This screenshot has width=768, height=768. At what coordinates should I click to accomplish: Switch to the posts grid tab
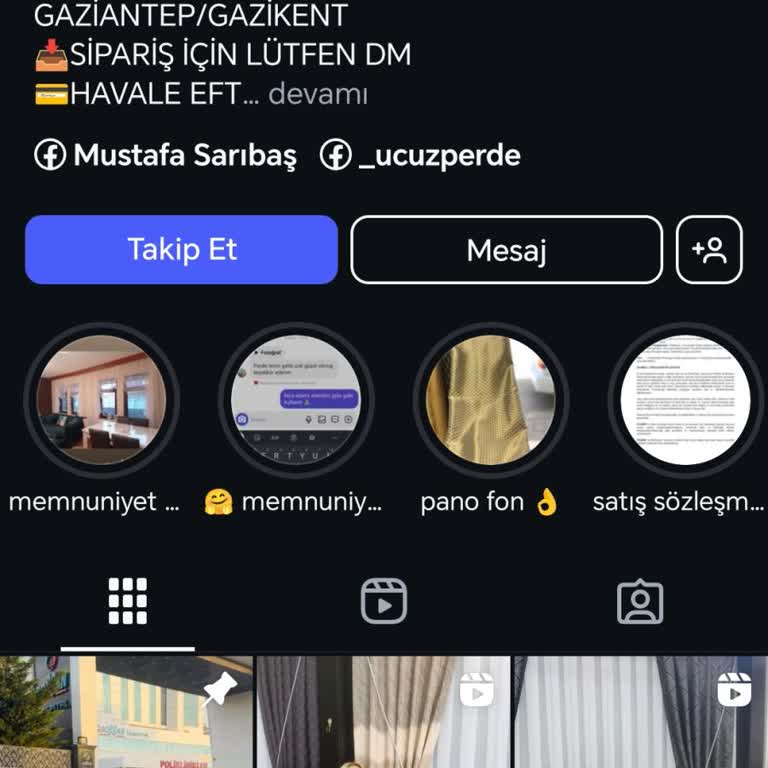(128, 601)
